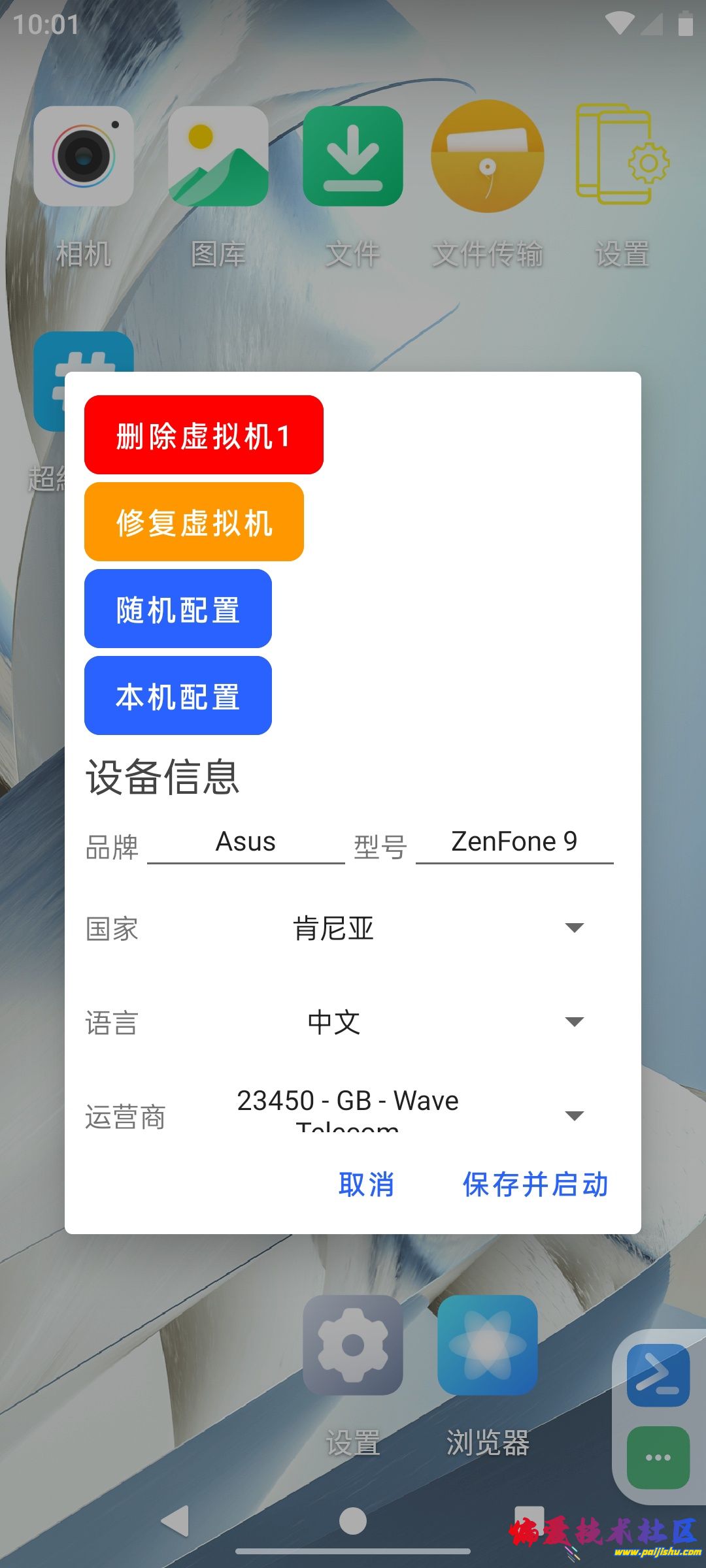Open the 国家 dropdown showing 肯尼亚
Viewport: 706px width, 1568px height.
click(431, 928)
